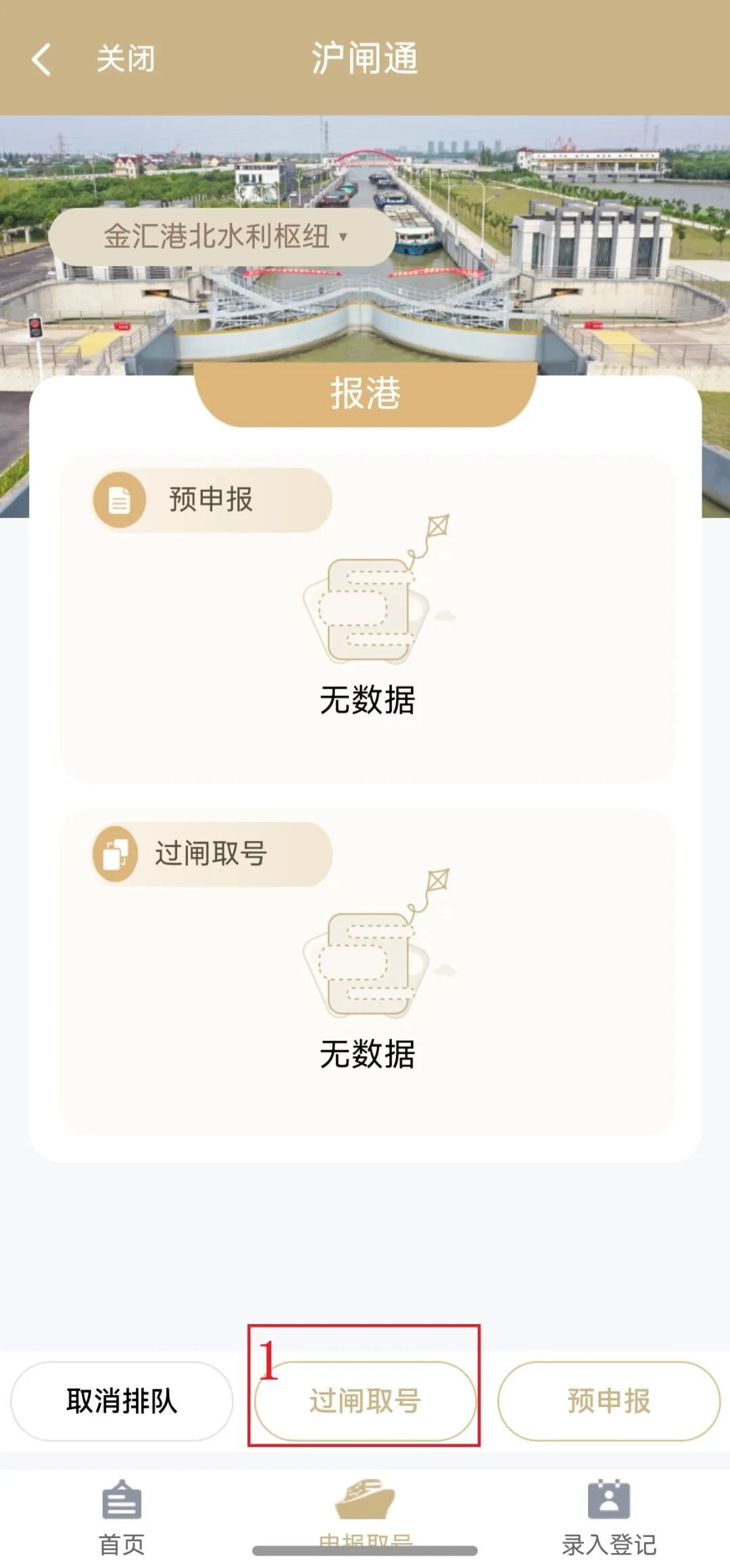The image size is (730, 1568).
Task: Expand the 金汇港北水利枢纽 dropdown
Action: (223, 237)
